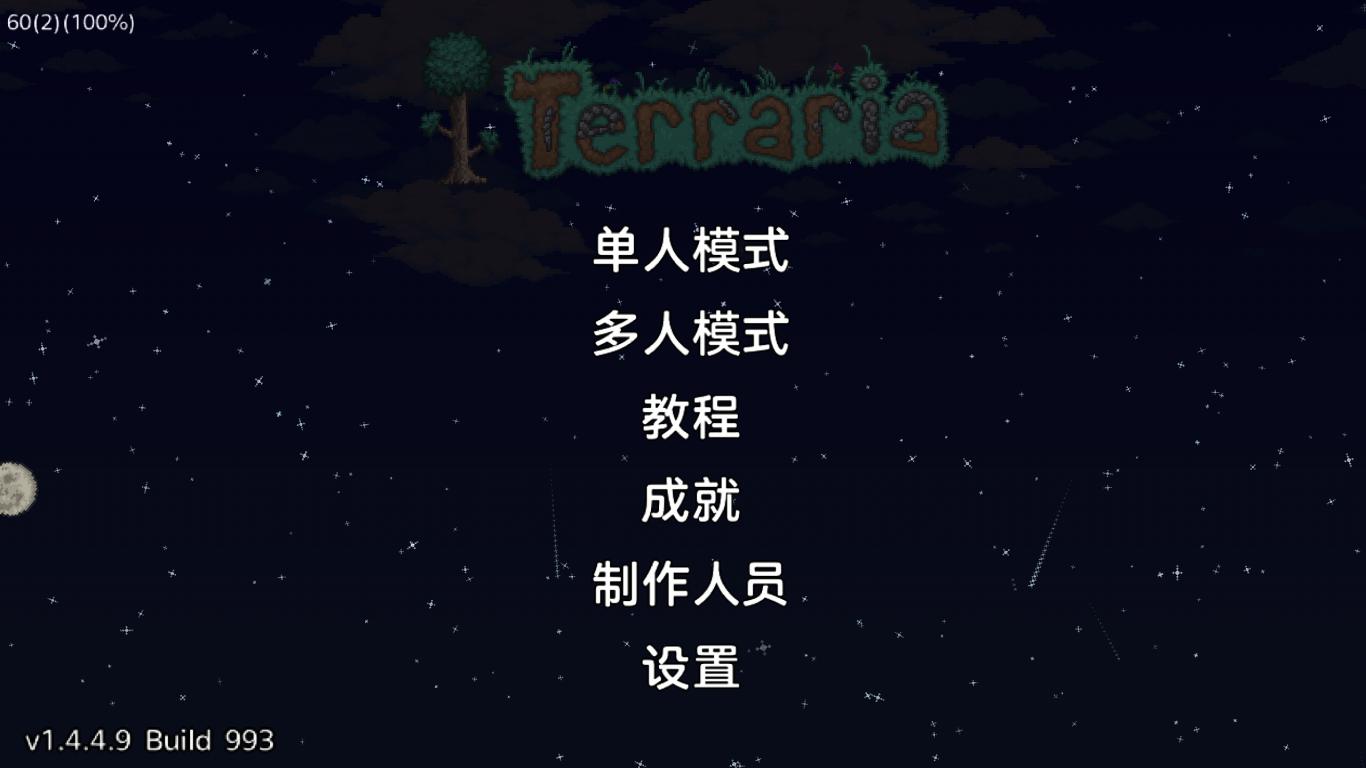View achievements (成就)
1366x768 pixels.
(x=690, y=501)
